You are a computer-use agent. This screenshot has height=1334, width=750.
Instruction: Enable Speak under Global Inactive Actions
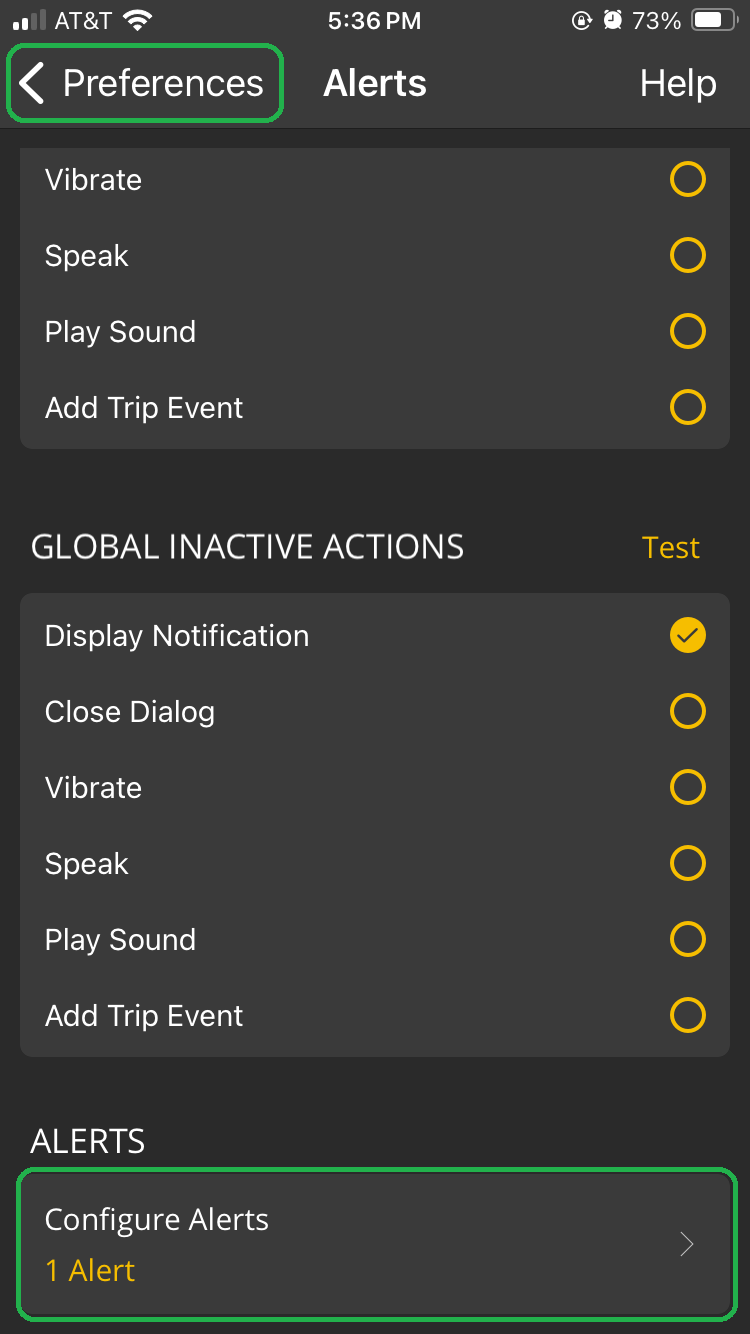point(687,863)
